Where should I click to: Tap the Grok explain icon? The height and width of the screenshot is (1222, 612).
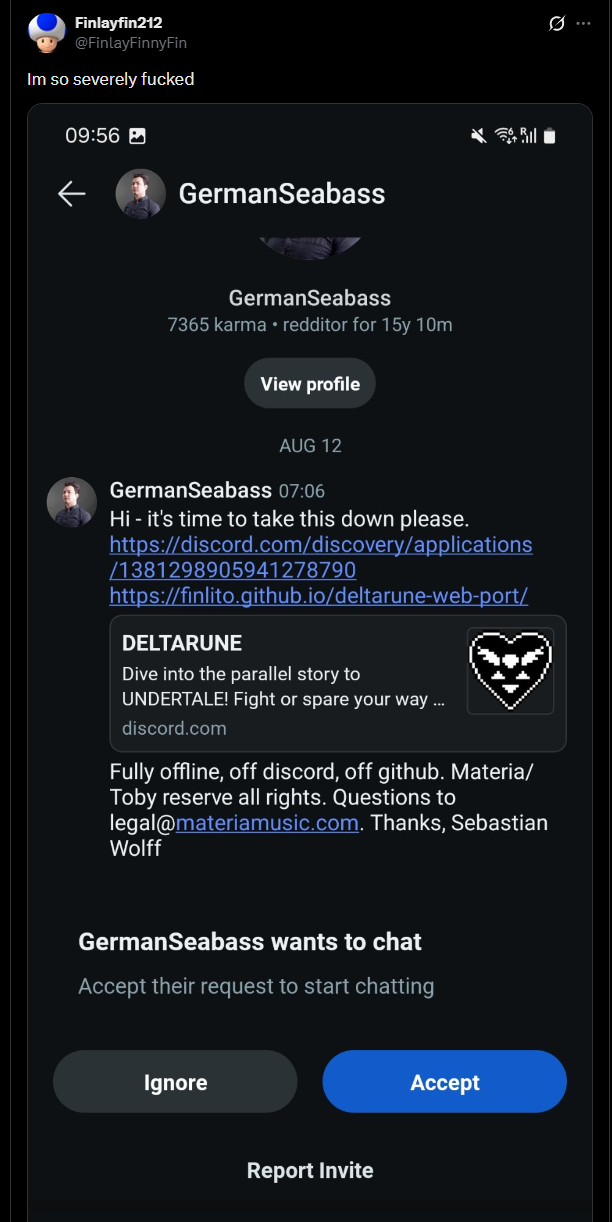coord(557,24)
